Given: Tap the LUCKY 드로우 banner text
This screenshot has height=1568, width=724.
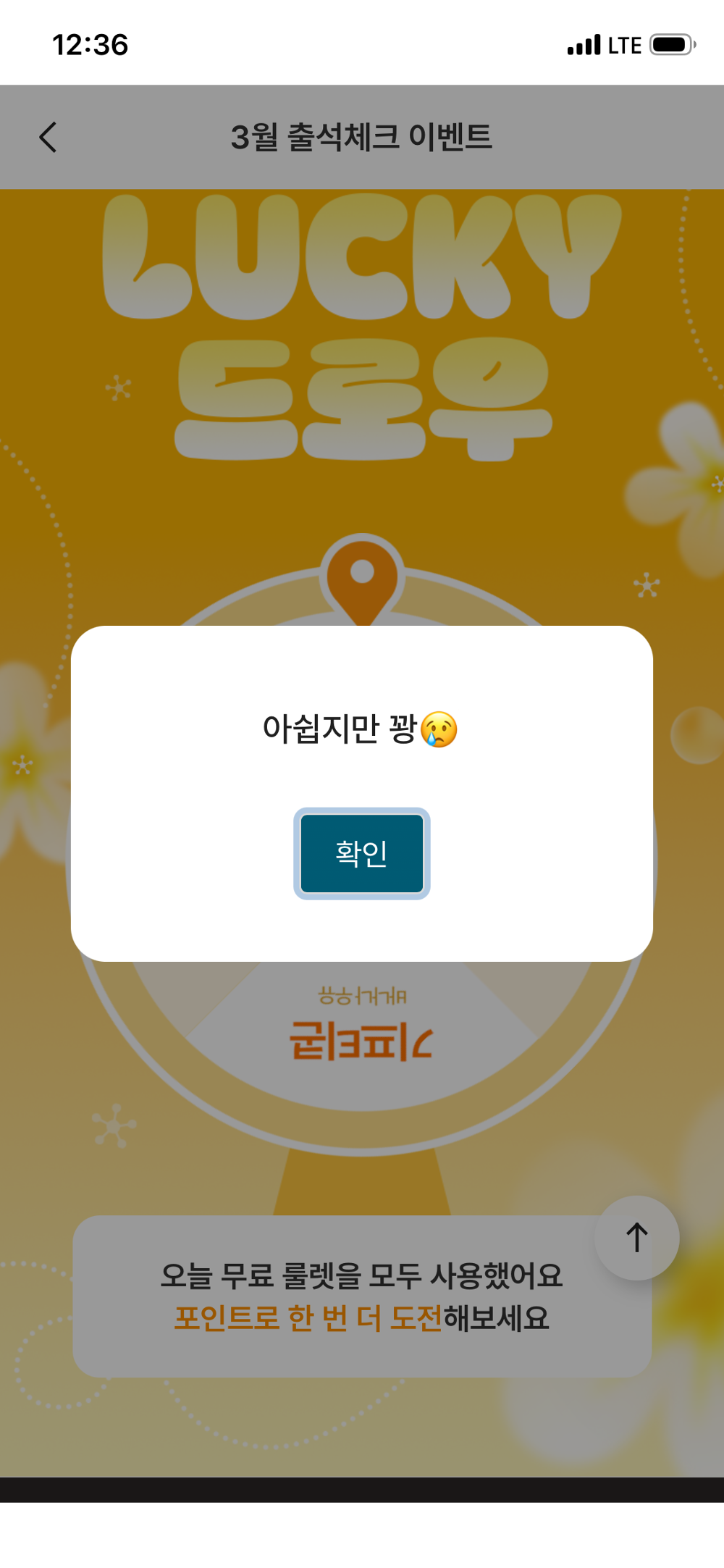Looking at the screenshot, I should 361,326.
